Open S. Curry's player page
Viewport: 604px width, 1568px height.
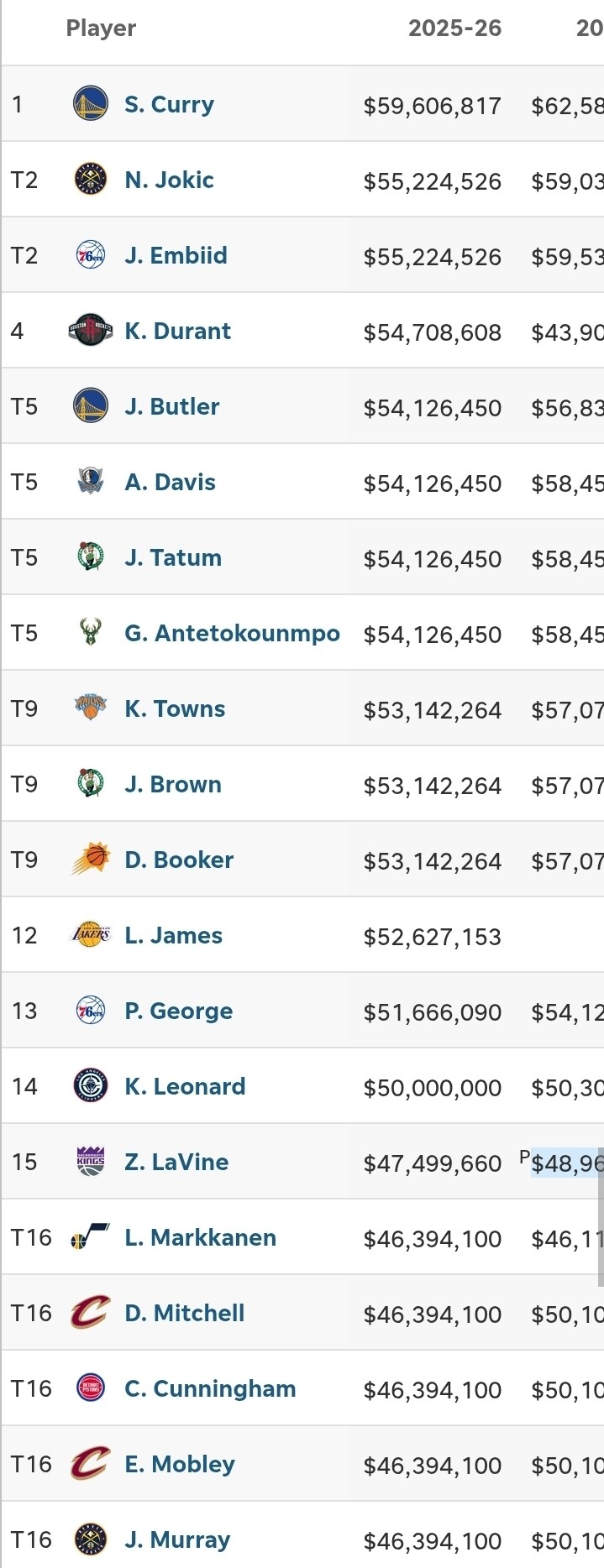click(x=169, y=105)
